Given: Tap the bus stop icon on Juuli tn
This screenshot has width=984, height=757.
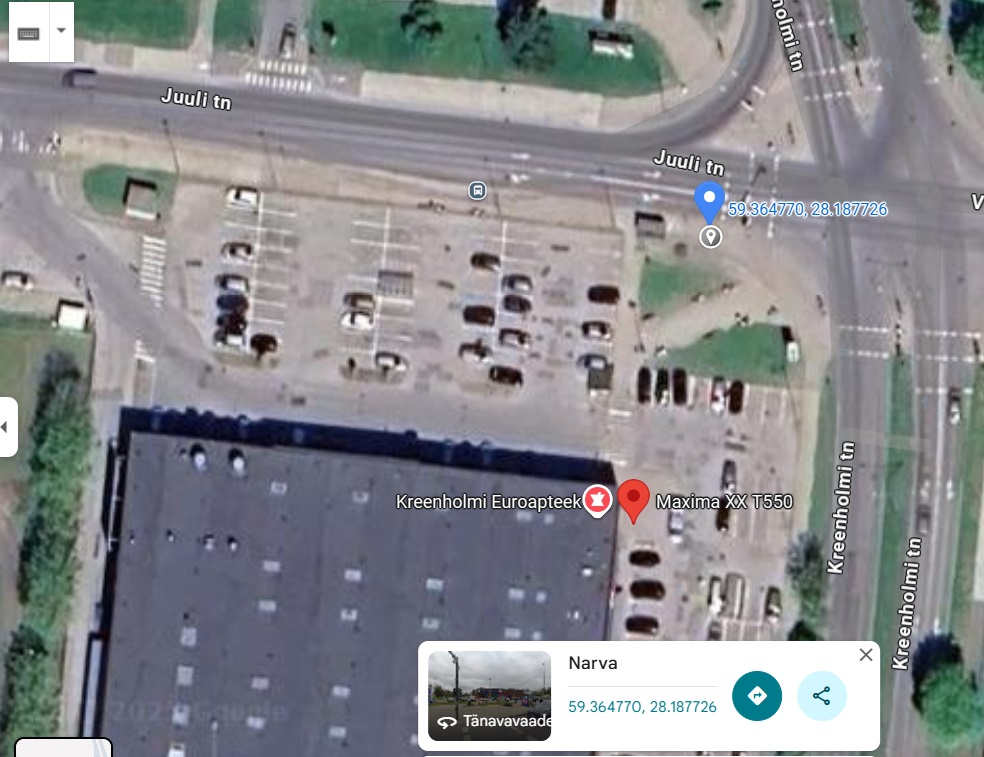Looking at the screenshot, I should click(x=478, y=189).
